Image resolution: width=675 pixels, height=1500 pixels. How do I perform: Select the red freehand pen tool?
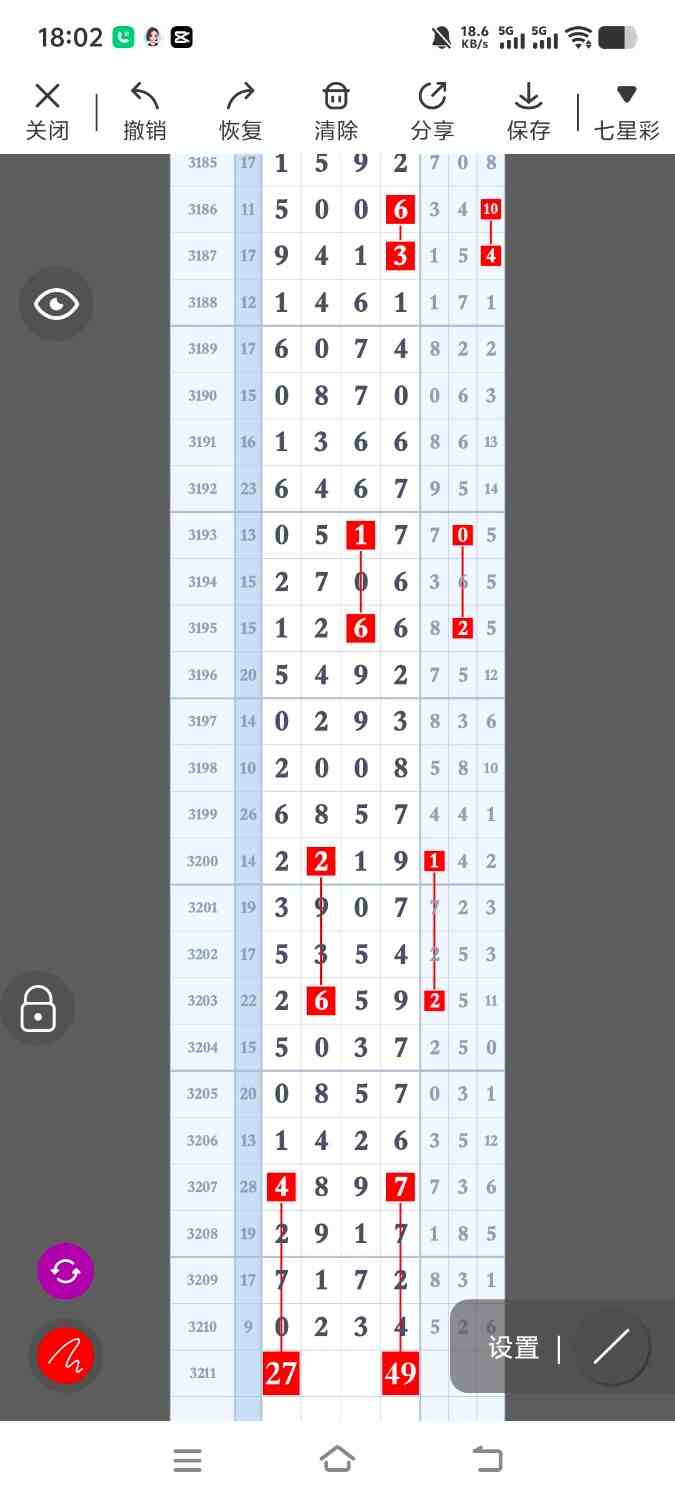(x=65, y=1356)
